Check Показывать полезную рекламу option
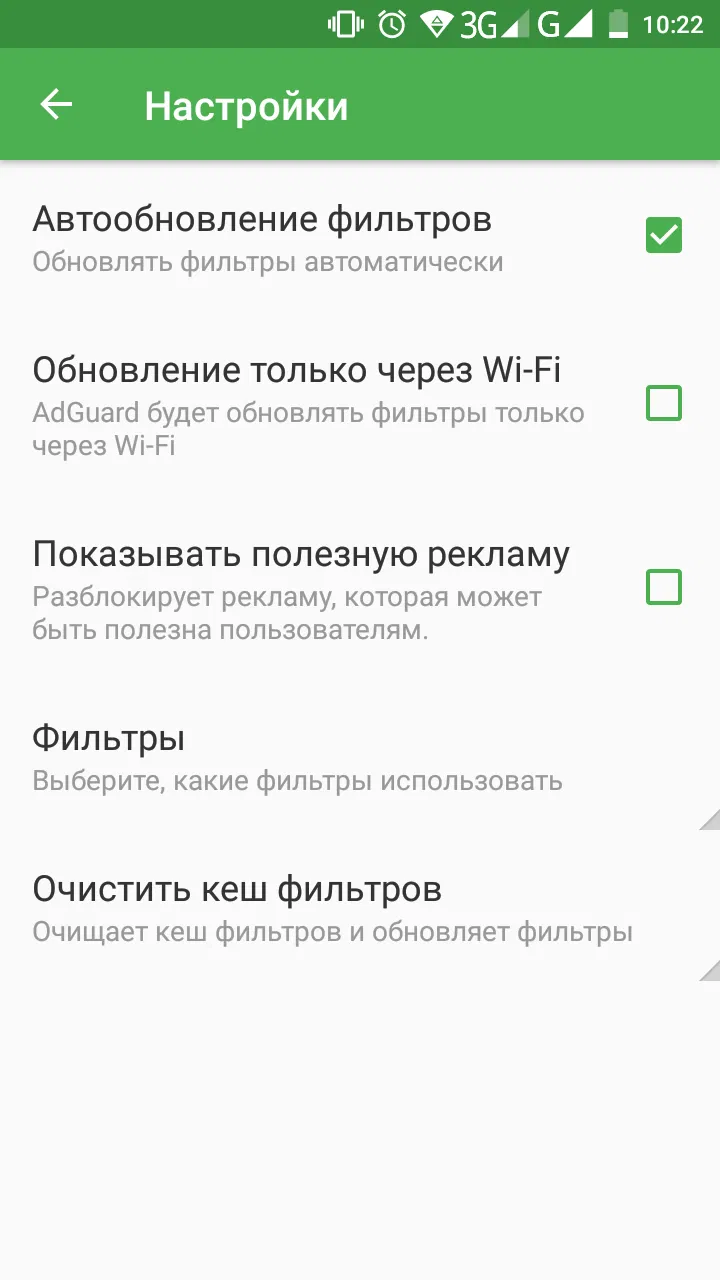Viewport: 720px width, 1280px height. coord(663,587)
